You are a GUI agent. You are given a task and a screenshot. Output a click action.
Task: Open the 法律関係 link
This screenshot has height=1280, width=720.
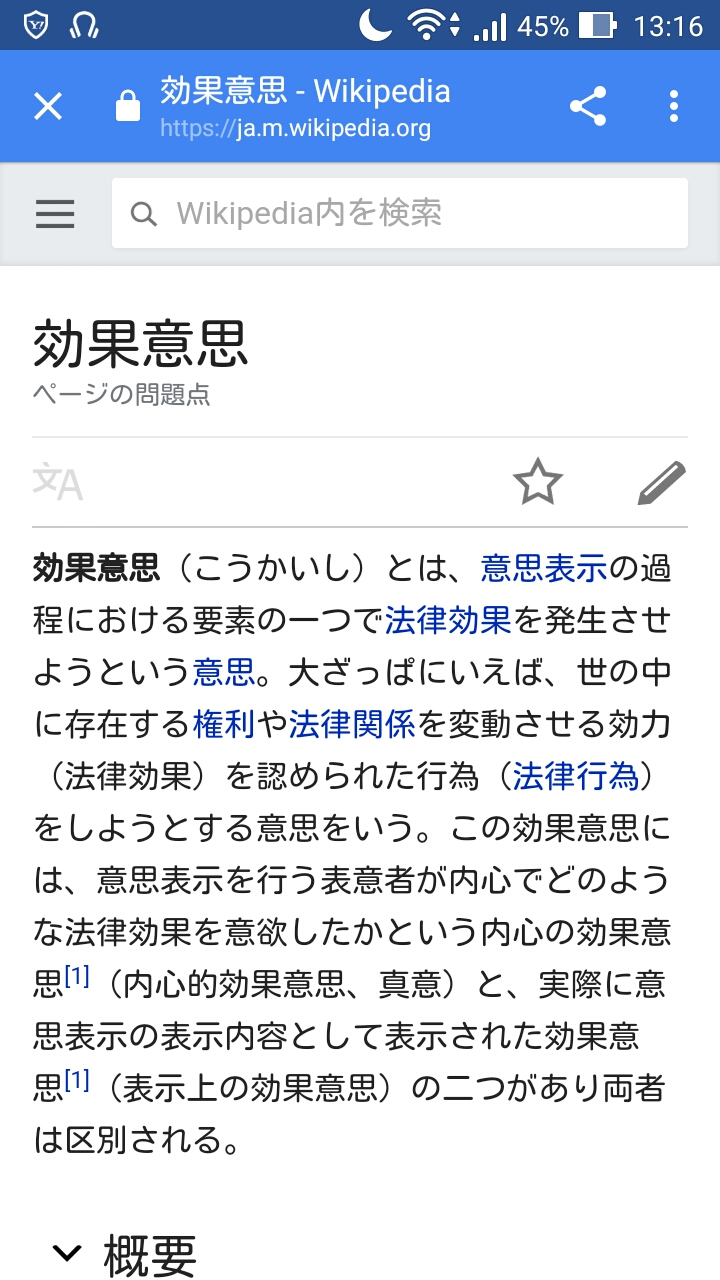pos(351,724)
